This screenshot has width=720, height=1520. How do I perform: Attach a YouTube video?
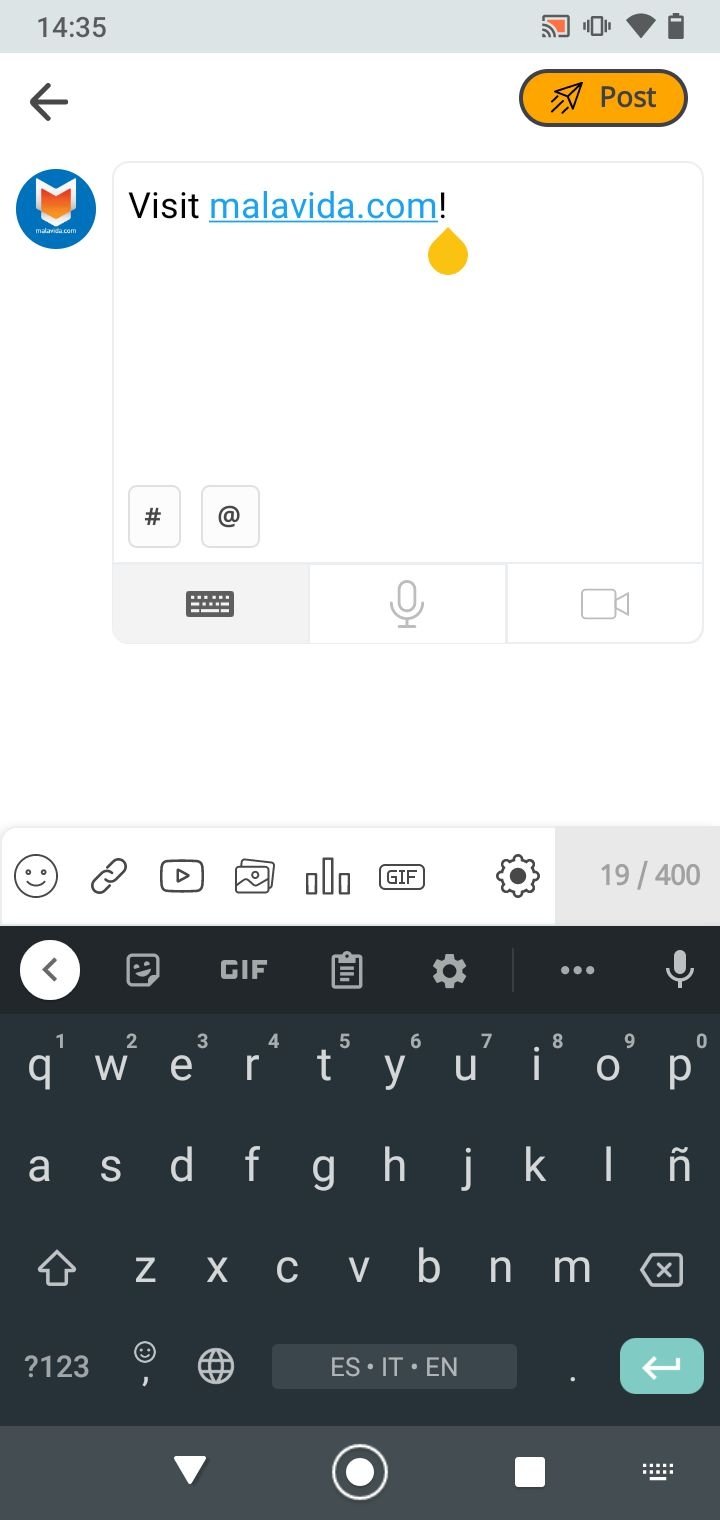point(182,876)
